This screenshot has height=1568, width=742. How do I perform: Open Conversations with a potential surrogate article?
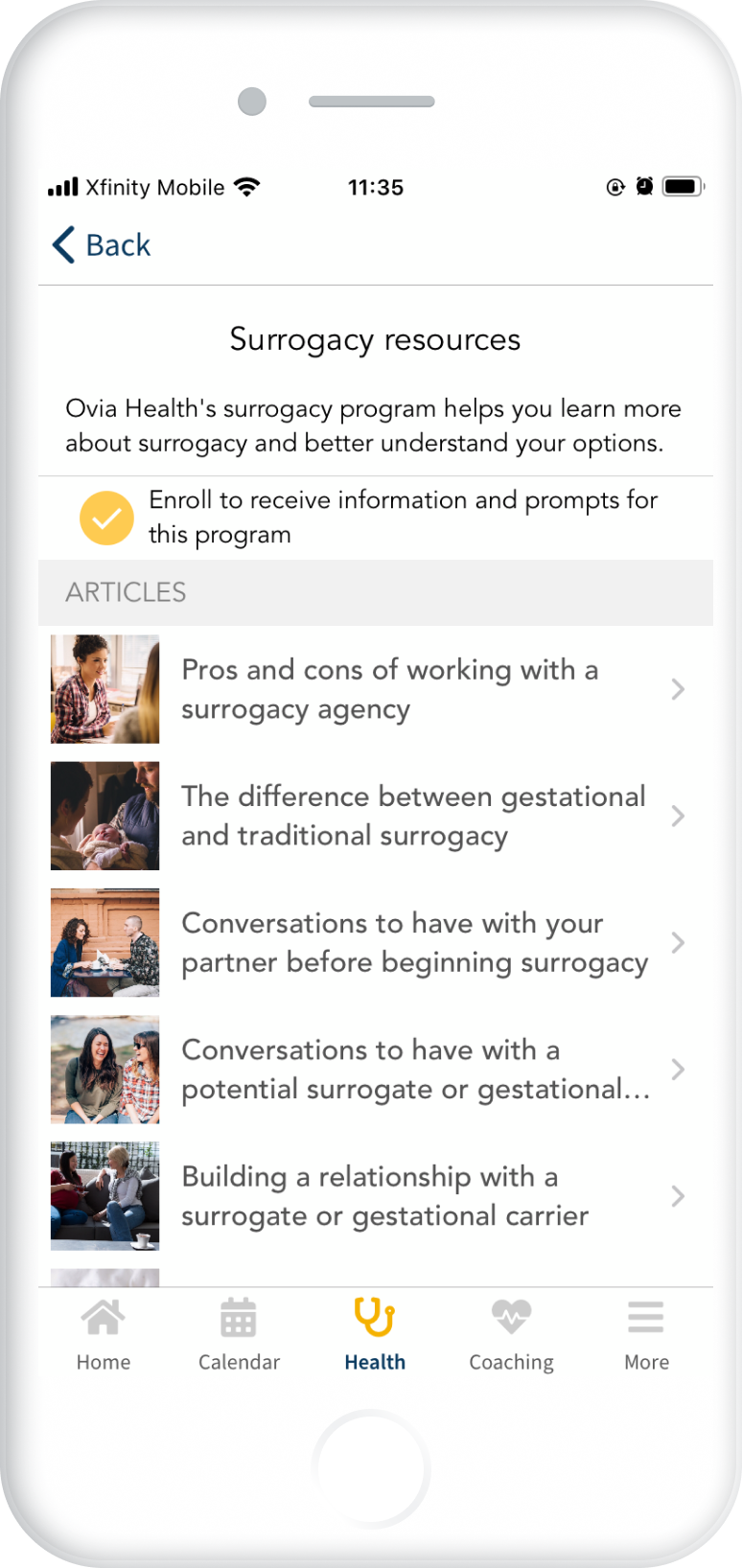click(x=376, y=1069)
